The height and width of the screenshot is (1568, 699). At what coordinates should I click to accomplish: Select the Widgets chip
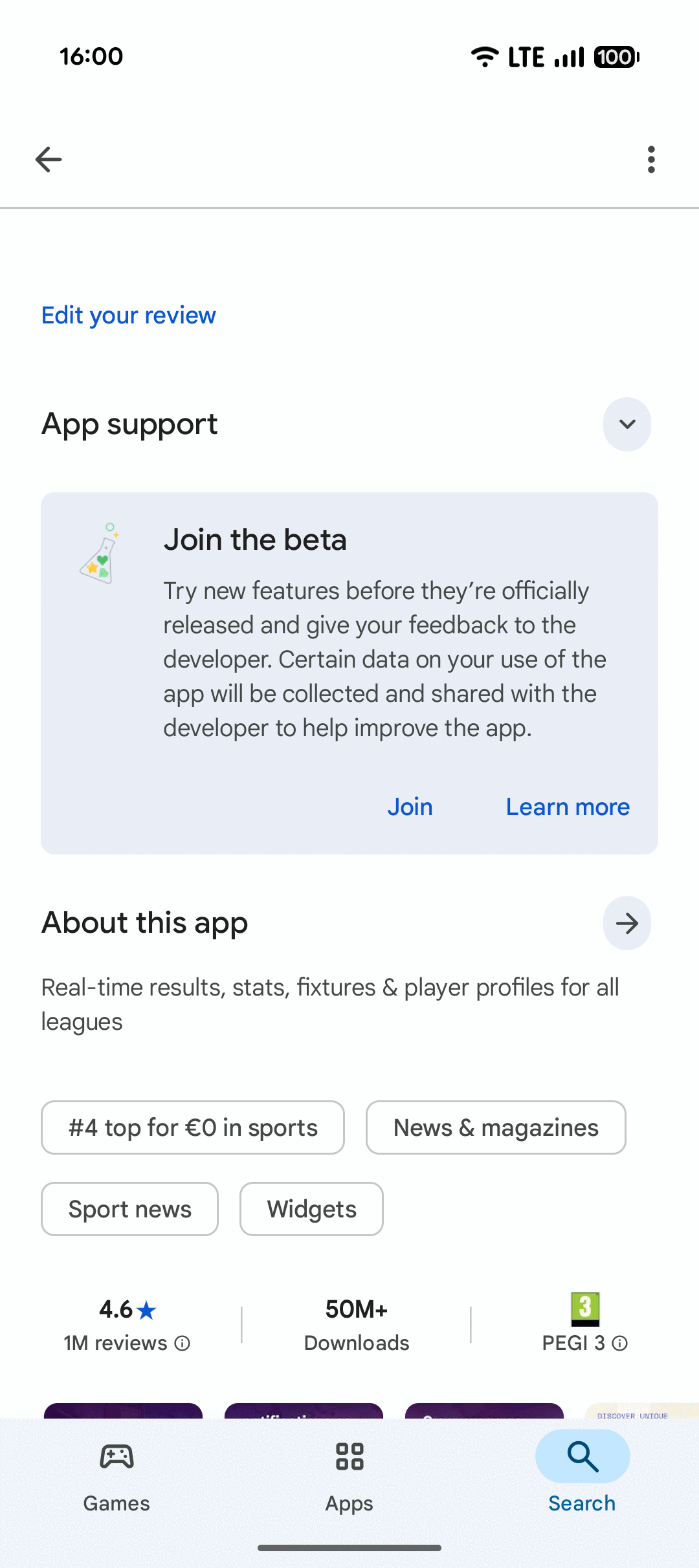pos(311,1209)
